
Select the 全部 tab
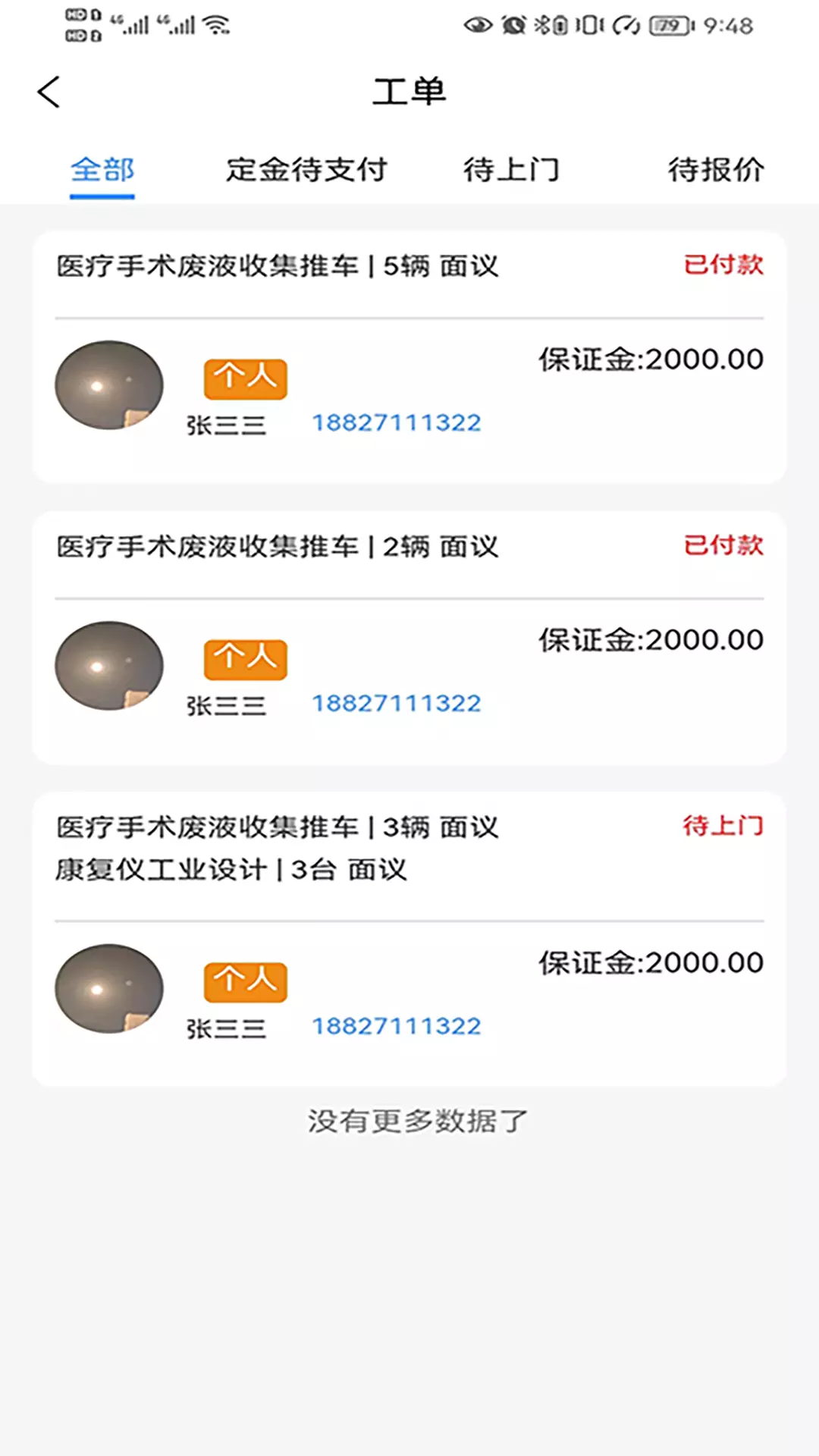pos(102,170)
